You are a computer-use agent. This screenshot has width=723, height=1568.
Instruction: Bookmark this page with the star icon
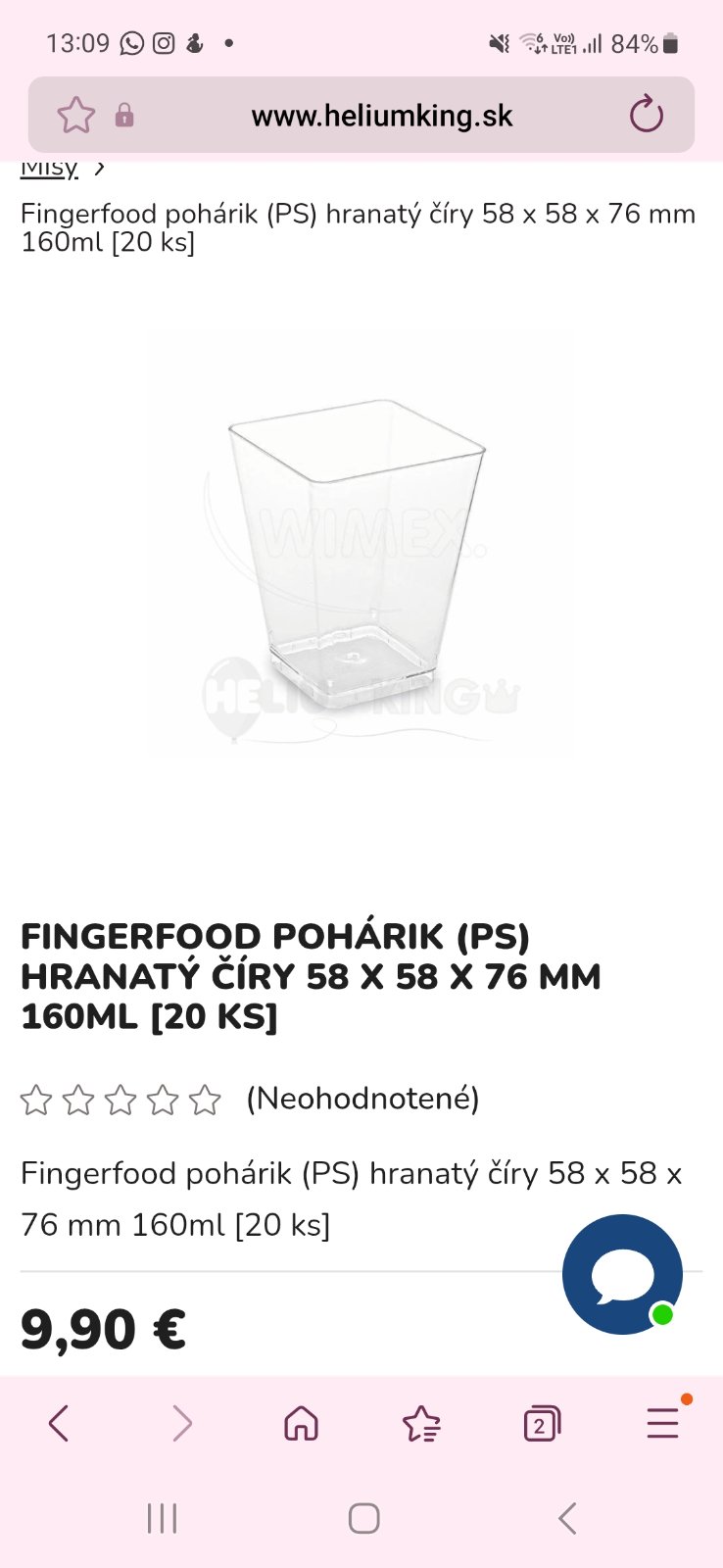(75, 116)
